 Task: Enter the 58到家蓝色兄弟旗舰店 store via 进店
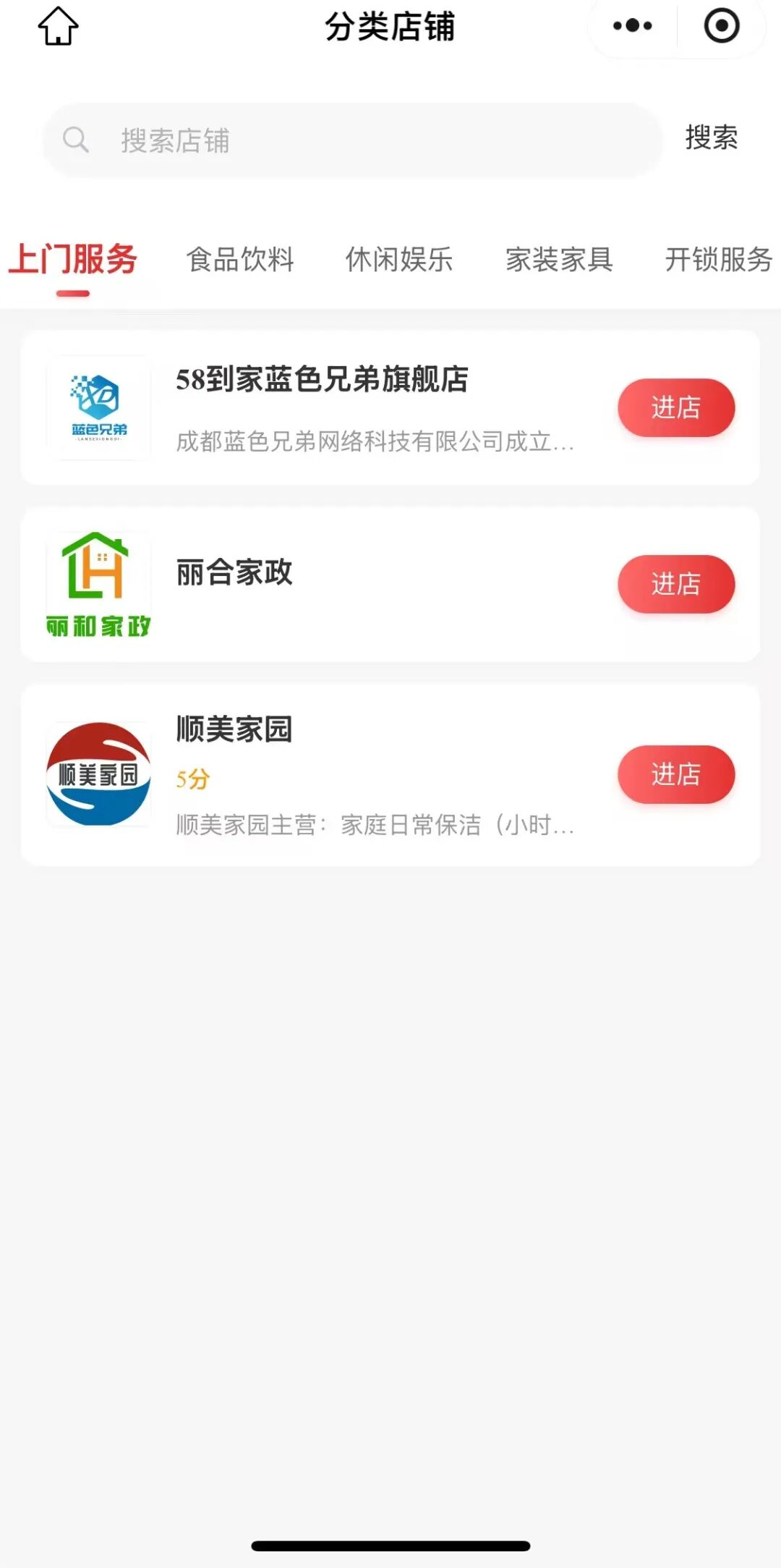(675, 407)
